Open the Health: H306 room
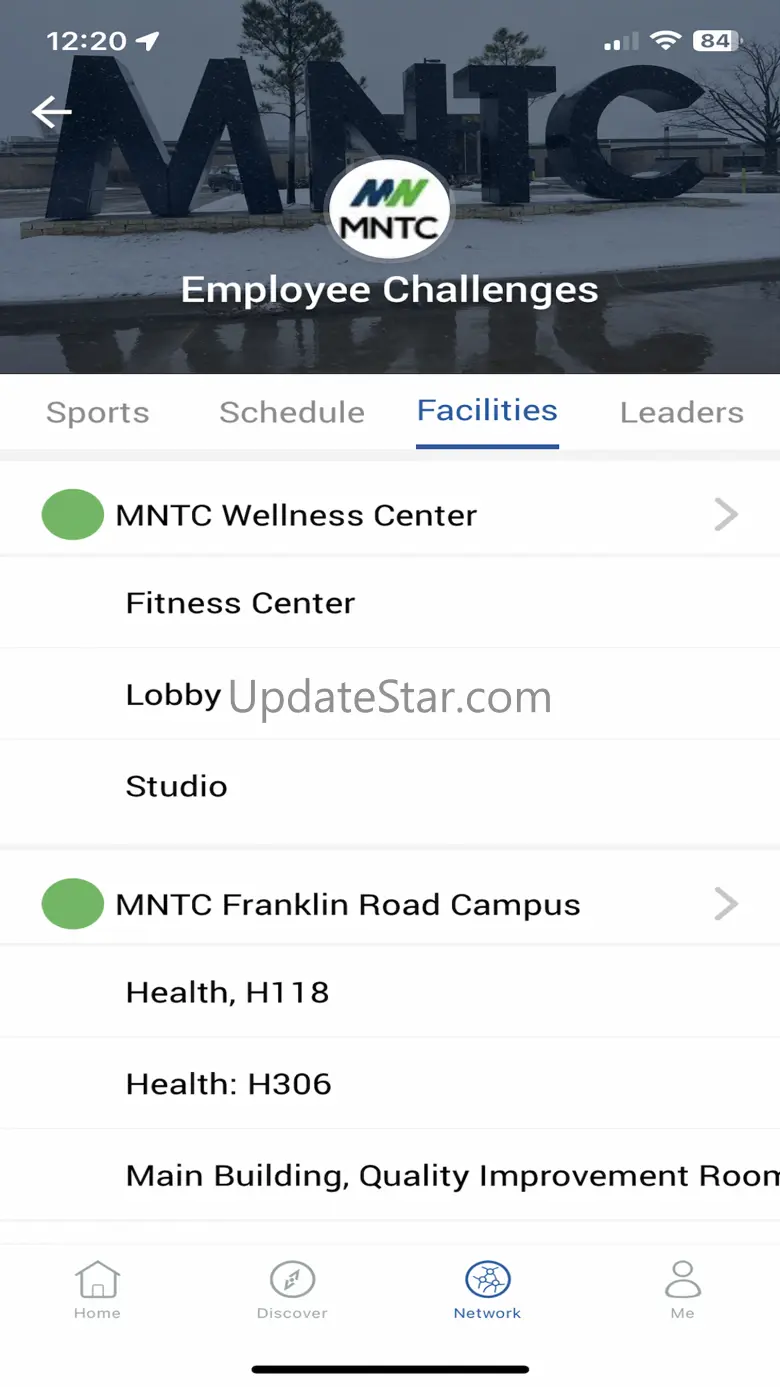This screenshot has height=1387, width=780. coord(228,1084)
